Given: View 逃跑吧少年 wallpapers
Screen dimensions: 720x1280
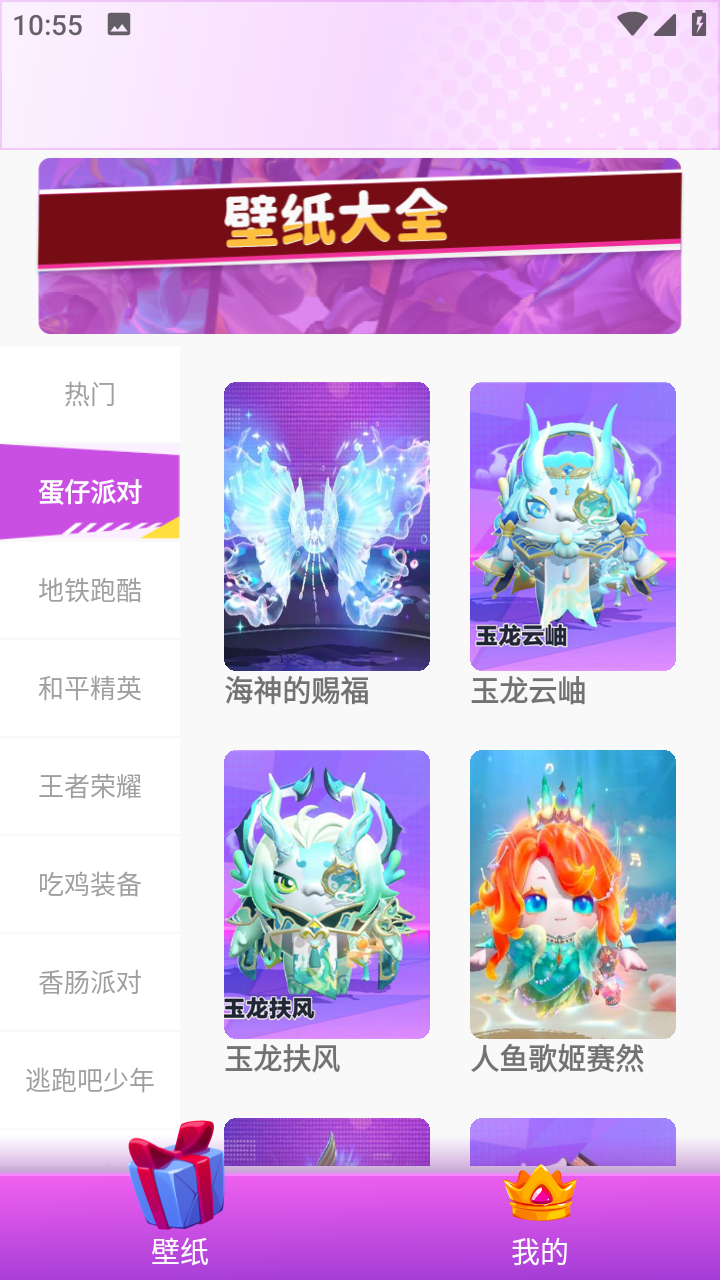Looking at the screenshot, I should click(90, 1080).
